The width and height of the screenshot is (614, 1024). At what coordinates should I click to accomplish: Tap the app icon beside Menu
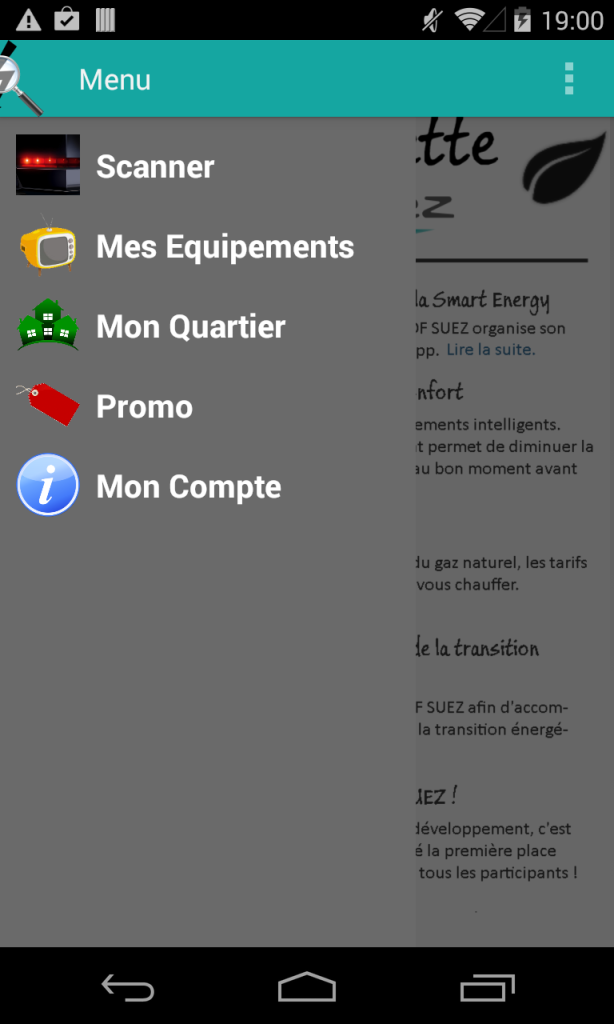(22, 80)
